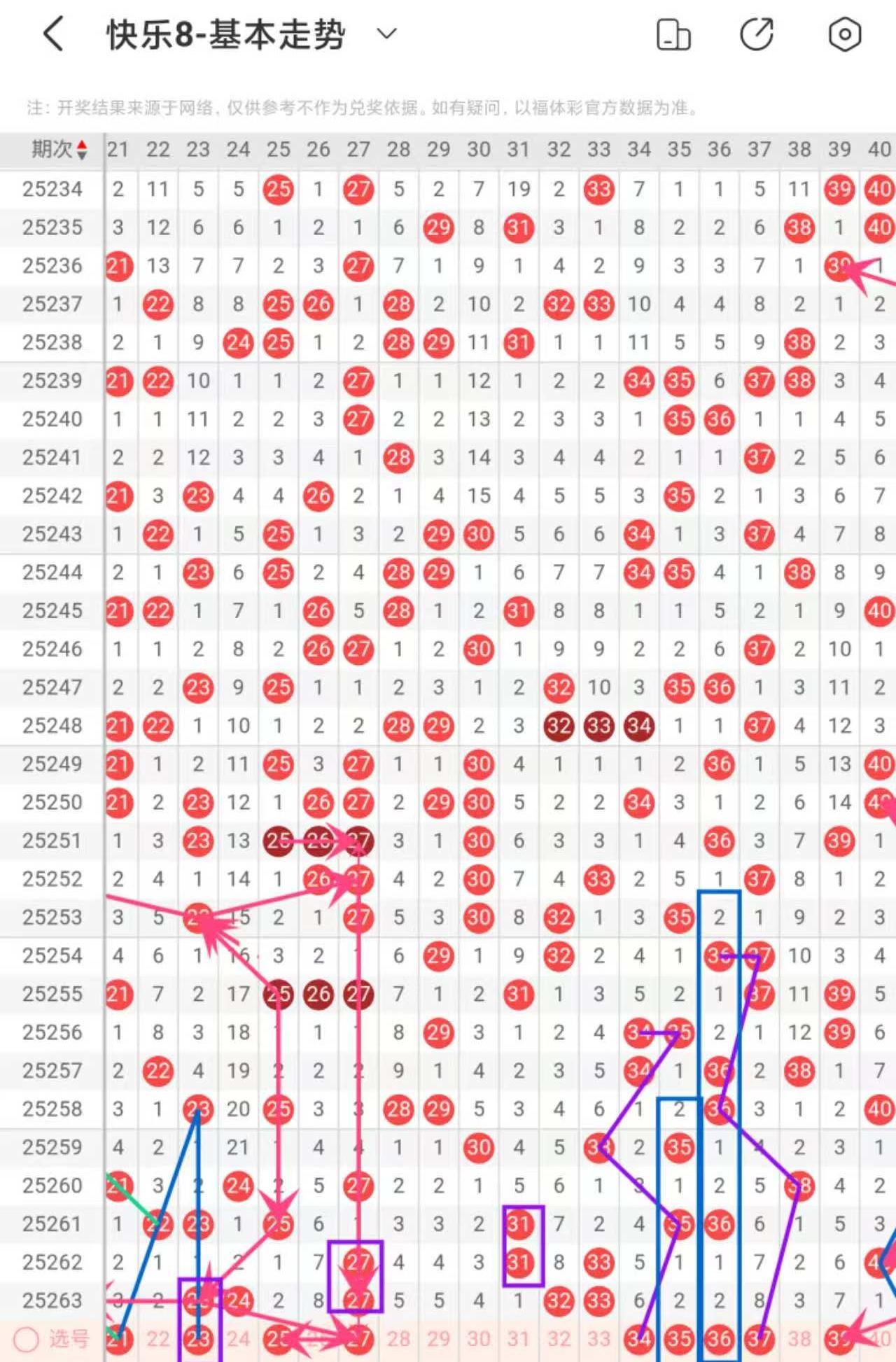Select number 33 in the 选号 row

click(598, 1339)
